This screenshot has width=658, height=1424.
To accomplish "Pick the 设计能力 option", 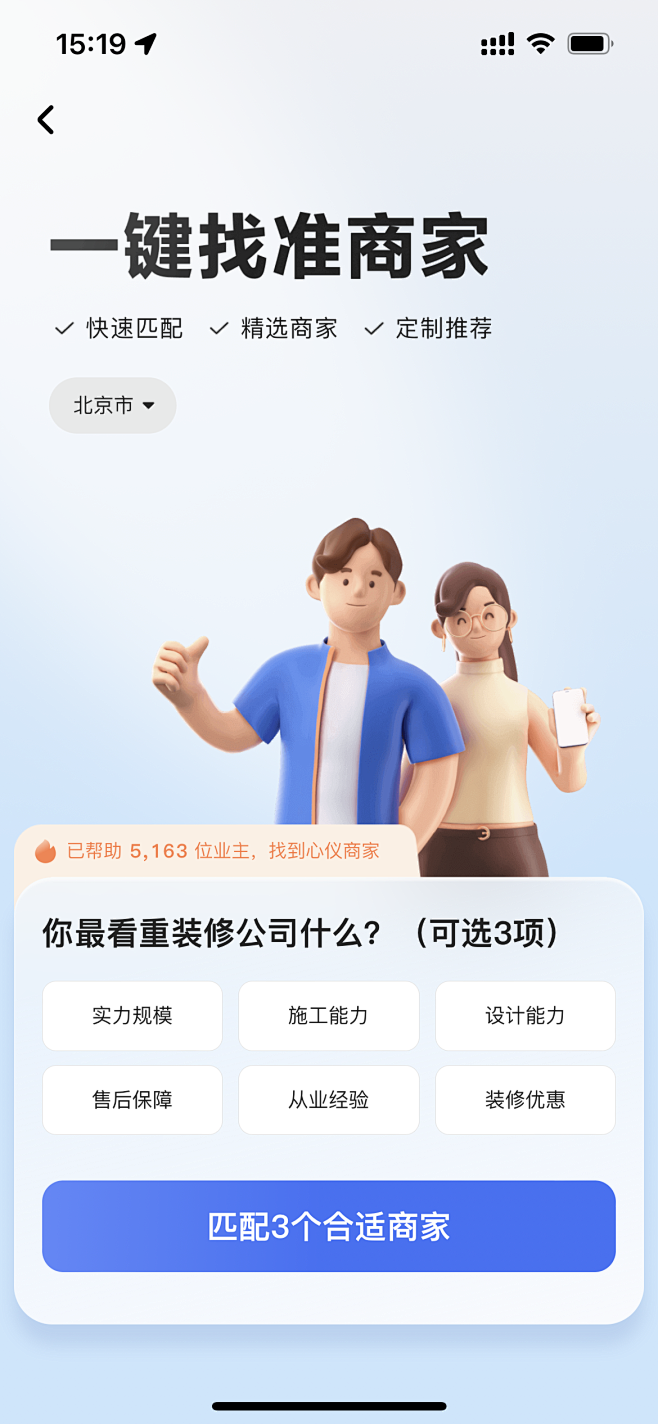I will point(525,1016).
